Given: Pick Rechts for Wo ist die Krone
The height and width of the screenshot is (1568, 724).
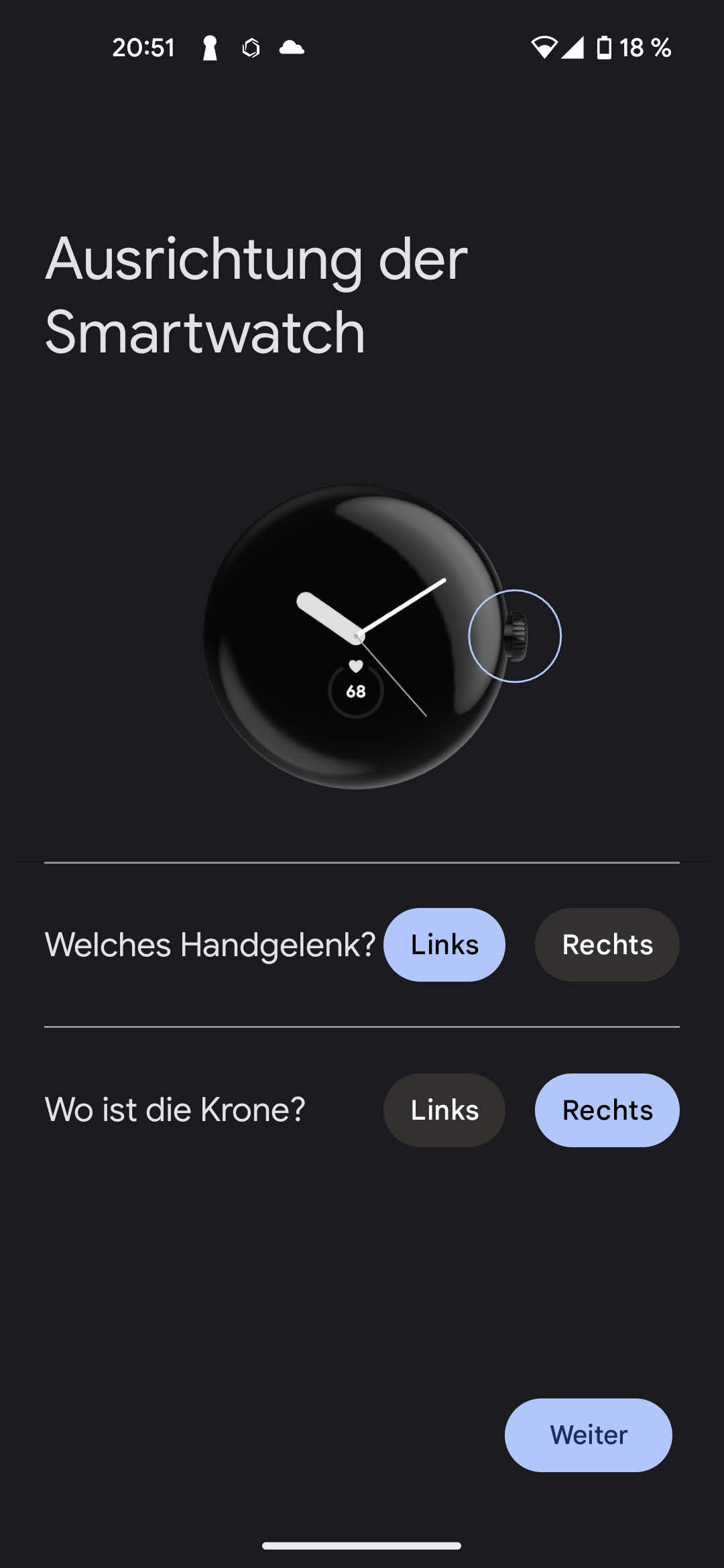Looking at the screenshot, I should 607,1110.
